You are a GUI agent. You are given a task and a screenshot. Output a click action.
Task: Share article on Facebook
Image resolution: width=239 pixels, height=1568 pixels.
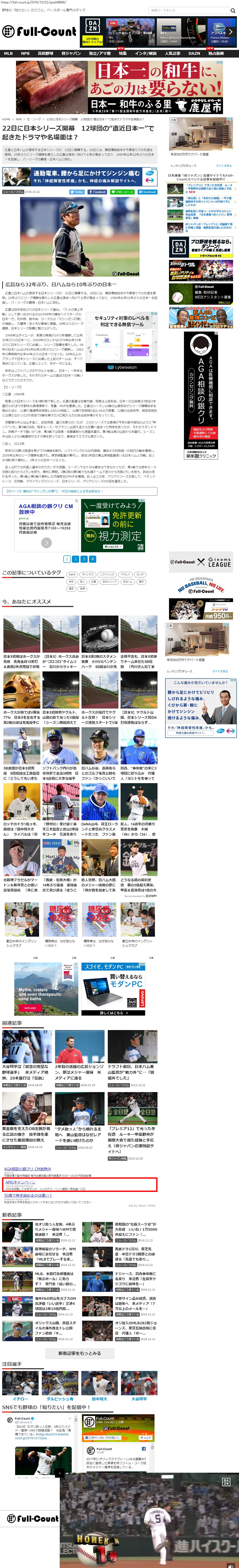(x=98, y=192)
